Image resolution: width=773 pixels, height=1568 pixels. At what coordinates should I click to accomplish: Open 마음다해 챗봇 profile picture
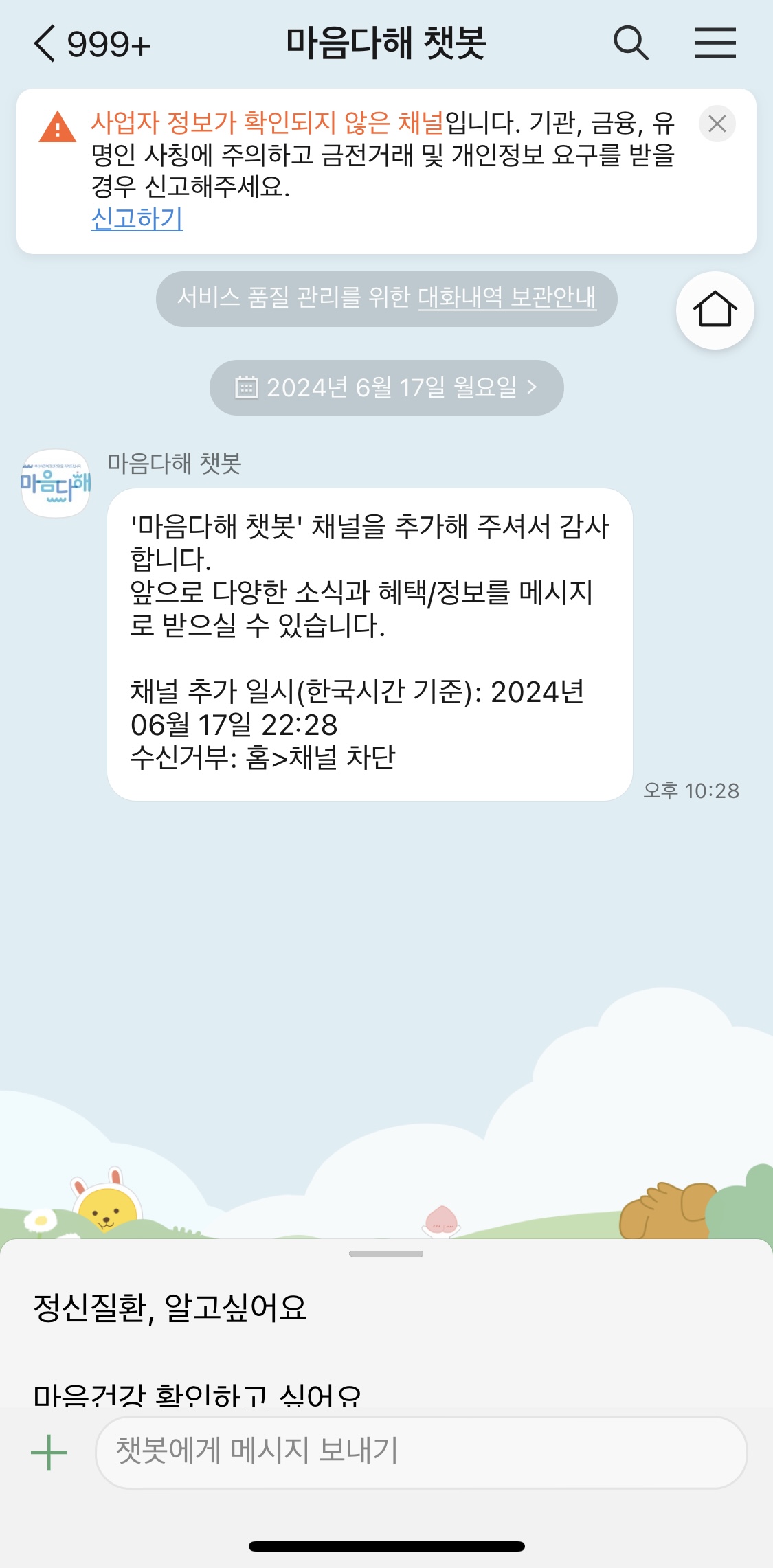tap(56, 484)
